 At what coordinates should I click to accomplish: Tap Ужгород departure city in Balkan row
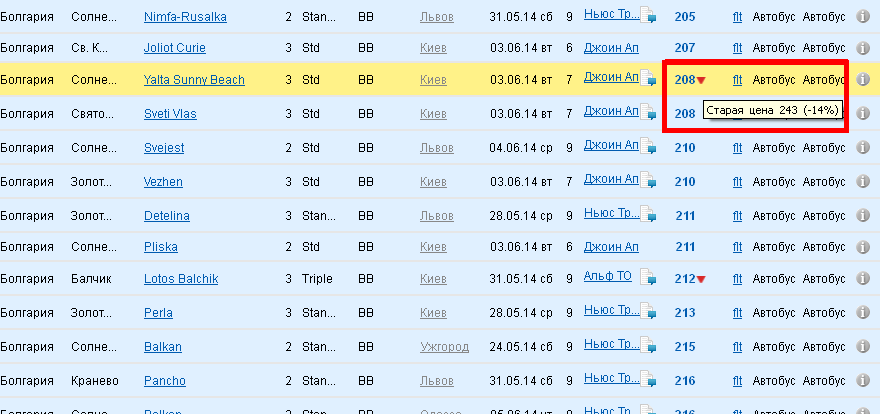tap(444, 347)
